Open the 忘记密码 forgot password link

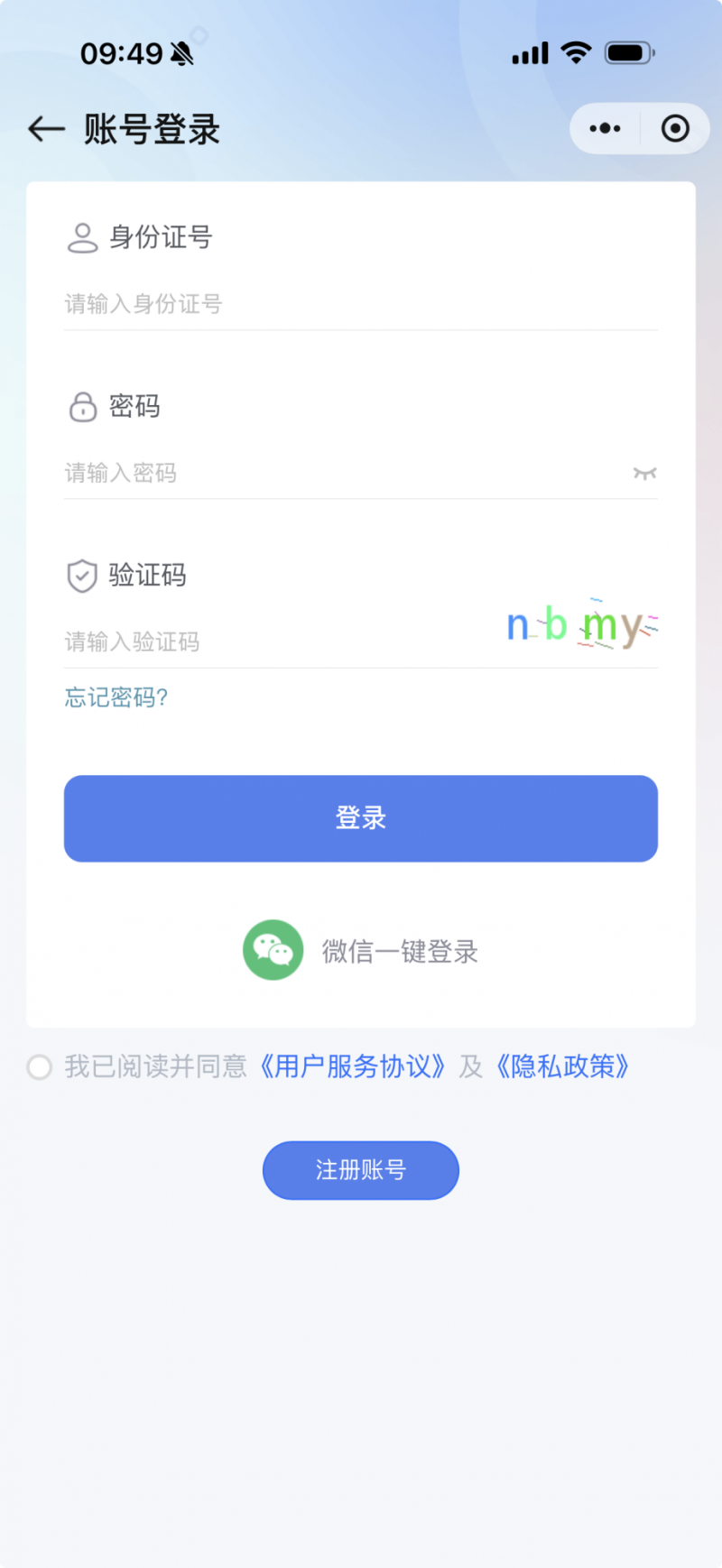(115, 697)
